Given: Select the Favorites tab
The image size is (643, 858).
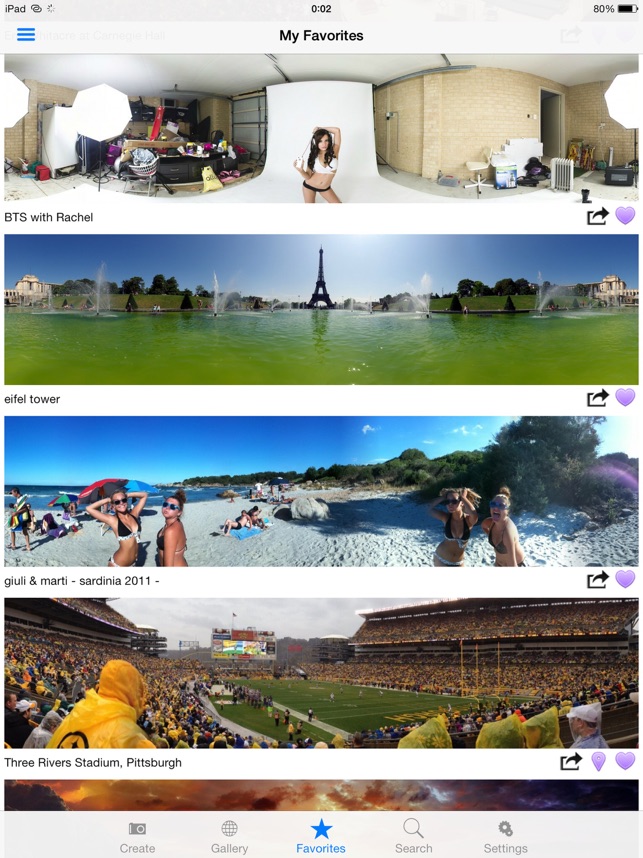Looking at the screenshot, I should point(321,836).
